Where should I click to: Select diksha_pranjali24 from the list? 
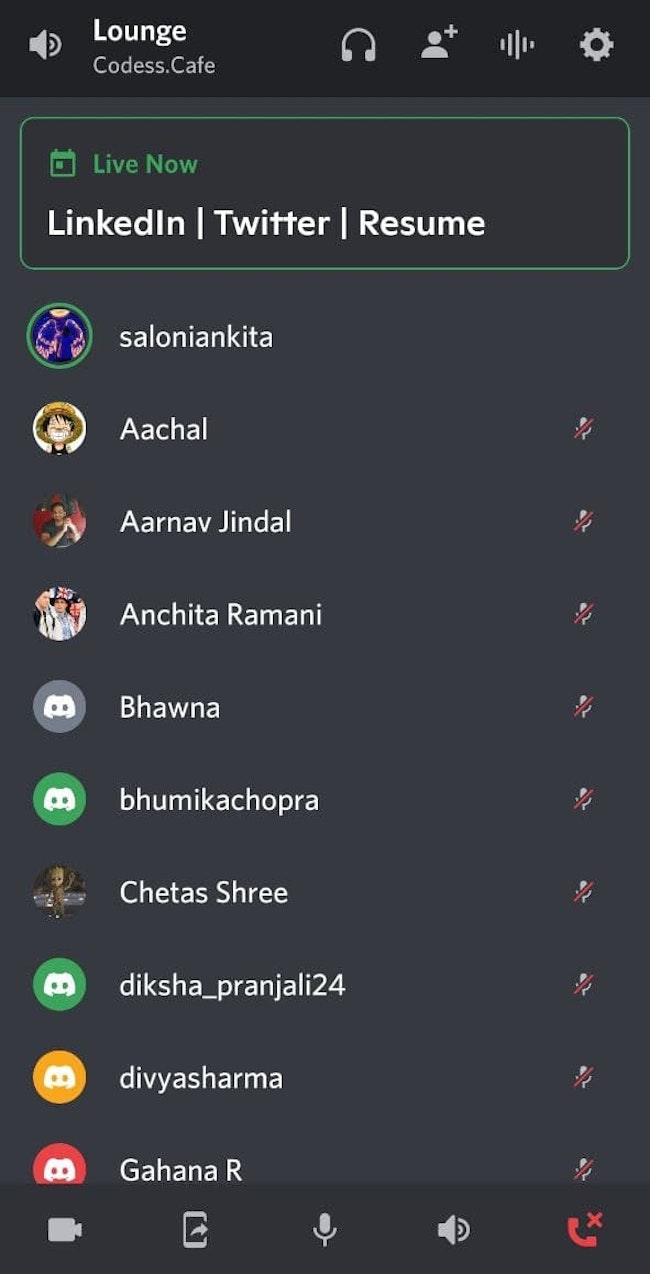click(325, 985)
